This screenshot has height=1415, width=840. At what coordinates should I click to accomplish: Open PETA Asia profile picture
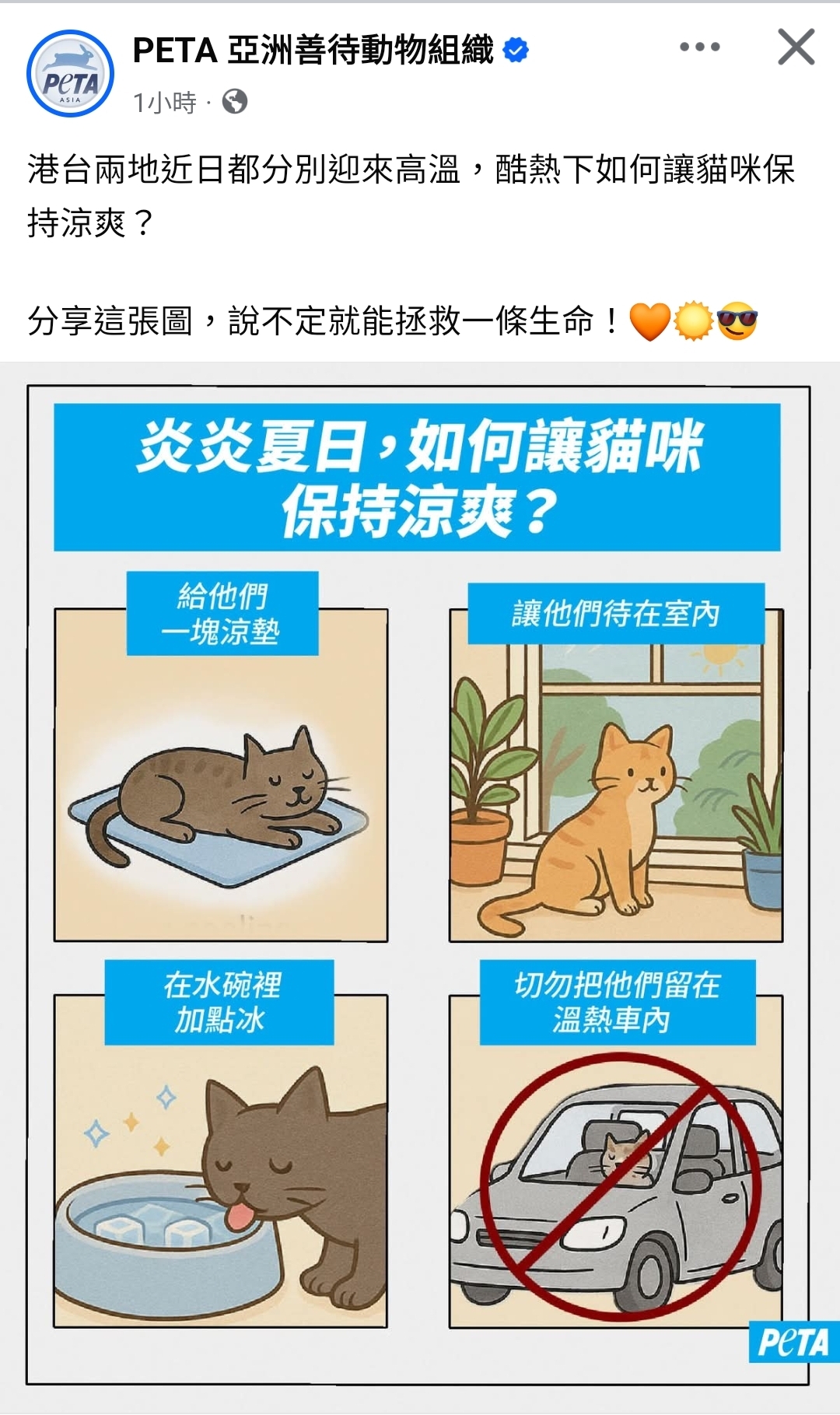(x=71, y=74)
